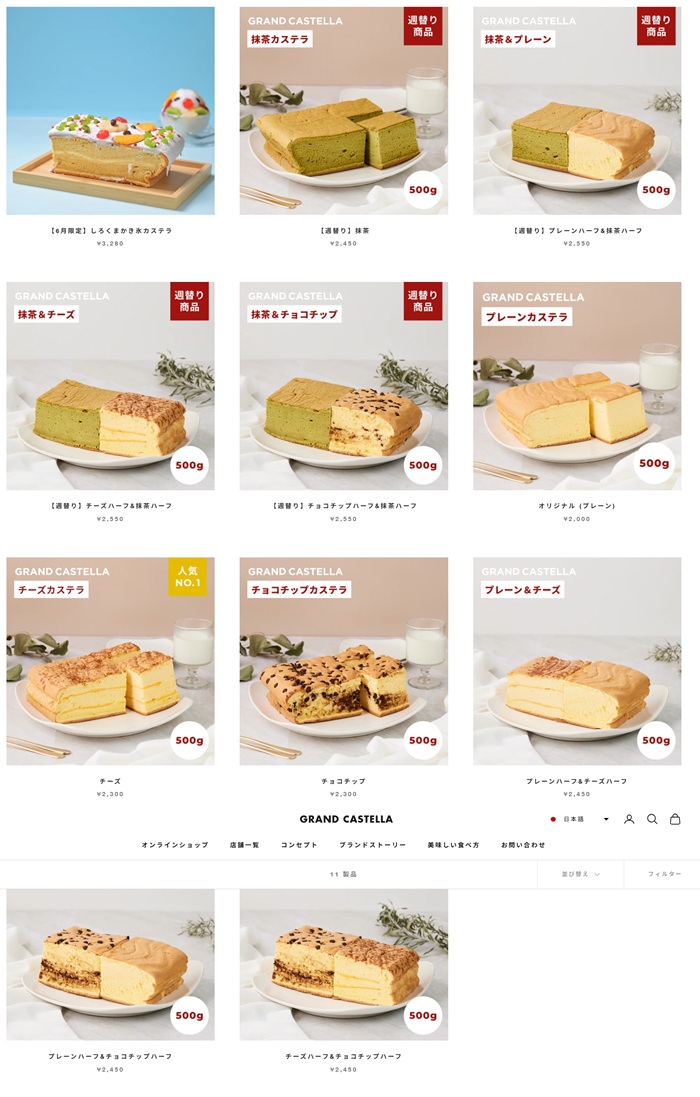
Task: Open お問い合わせ contact page
Action: (523, 845)
